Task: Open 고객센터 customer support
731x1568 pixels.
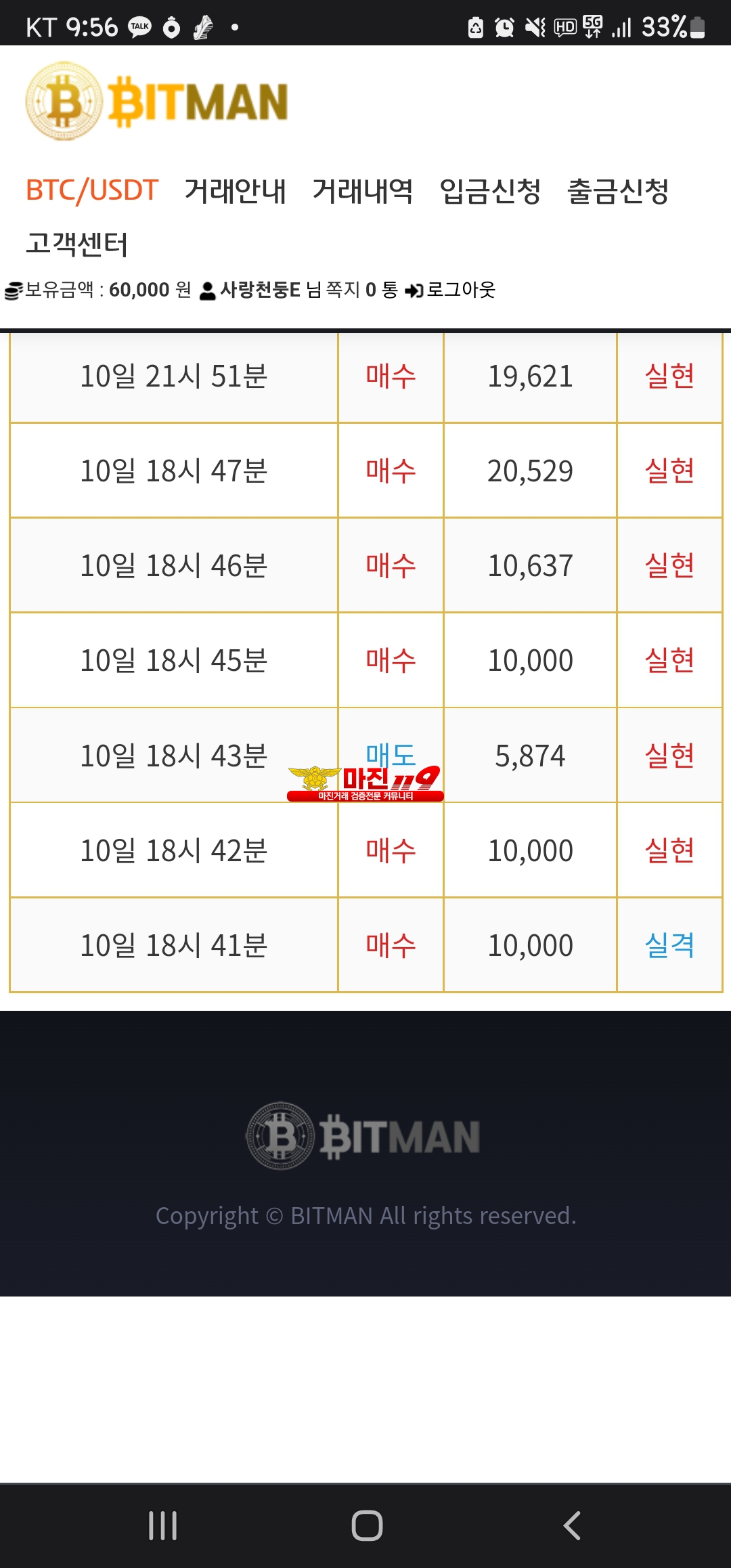Action: point(76,244)
